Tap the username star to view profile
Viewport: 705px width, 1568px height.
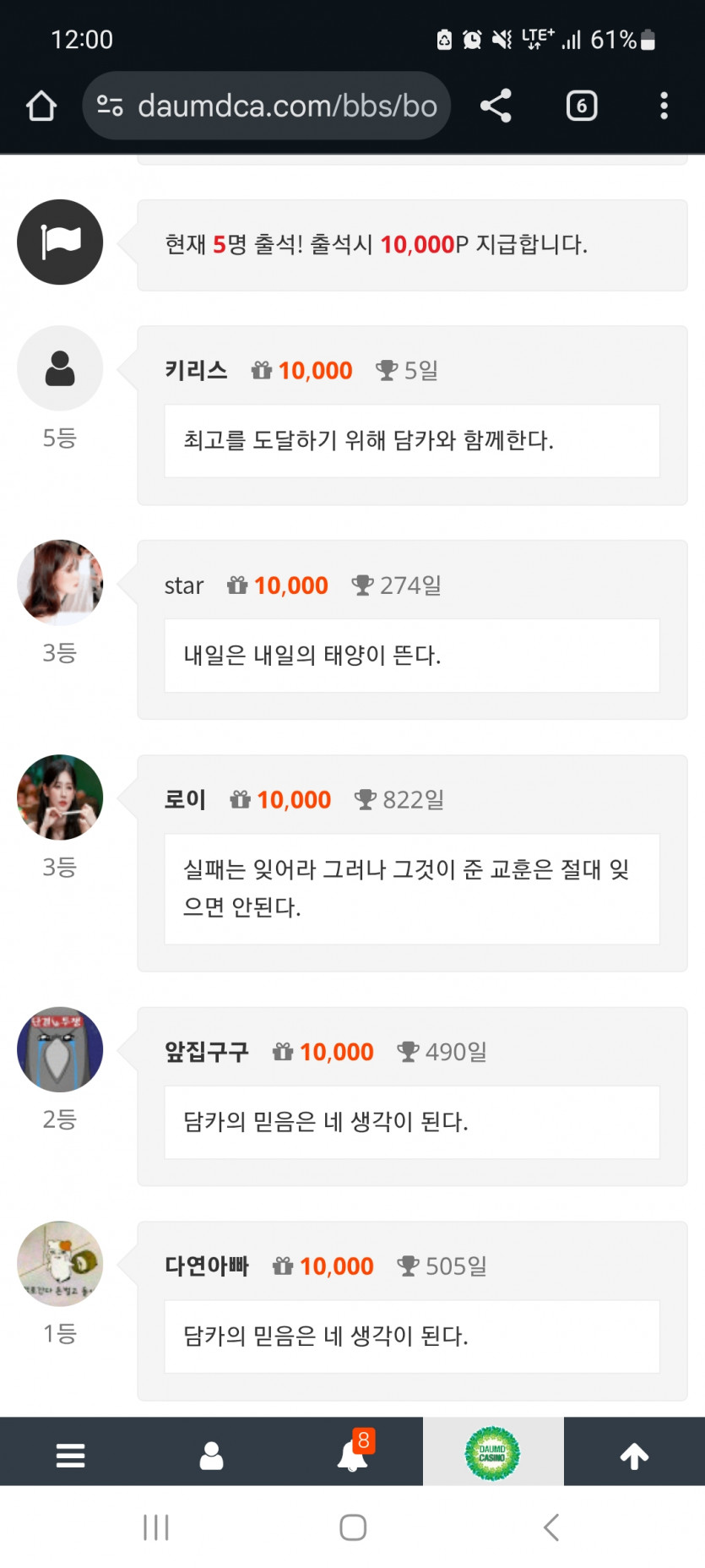click(x=183, y=584)
